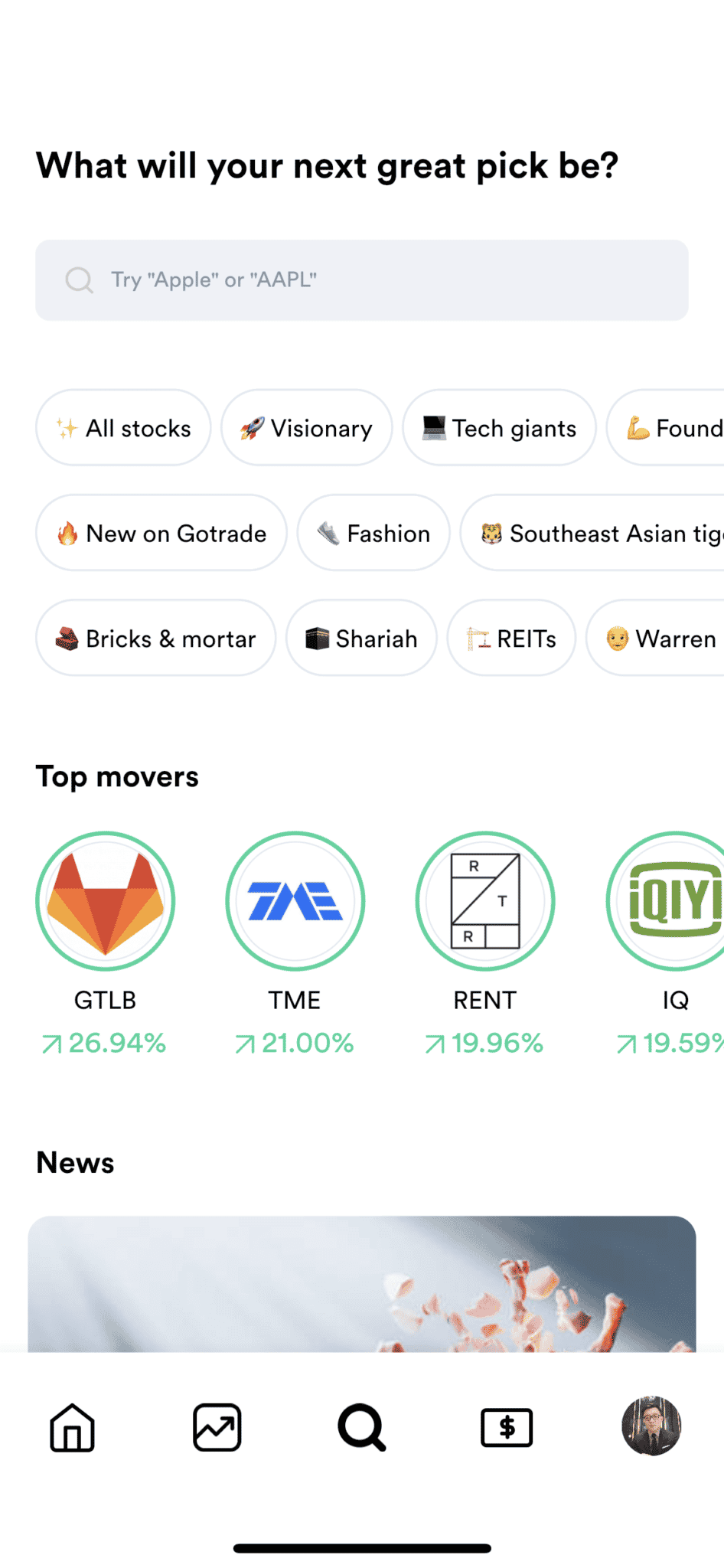This screenshot has width=724, height=1568.
Task: Open the Southeast Asian tigers chip
Action: click(x=592, y=533)
